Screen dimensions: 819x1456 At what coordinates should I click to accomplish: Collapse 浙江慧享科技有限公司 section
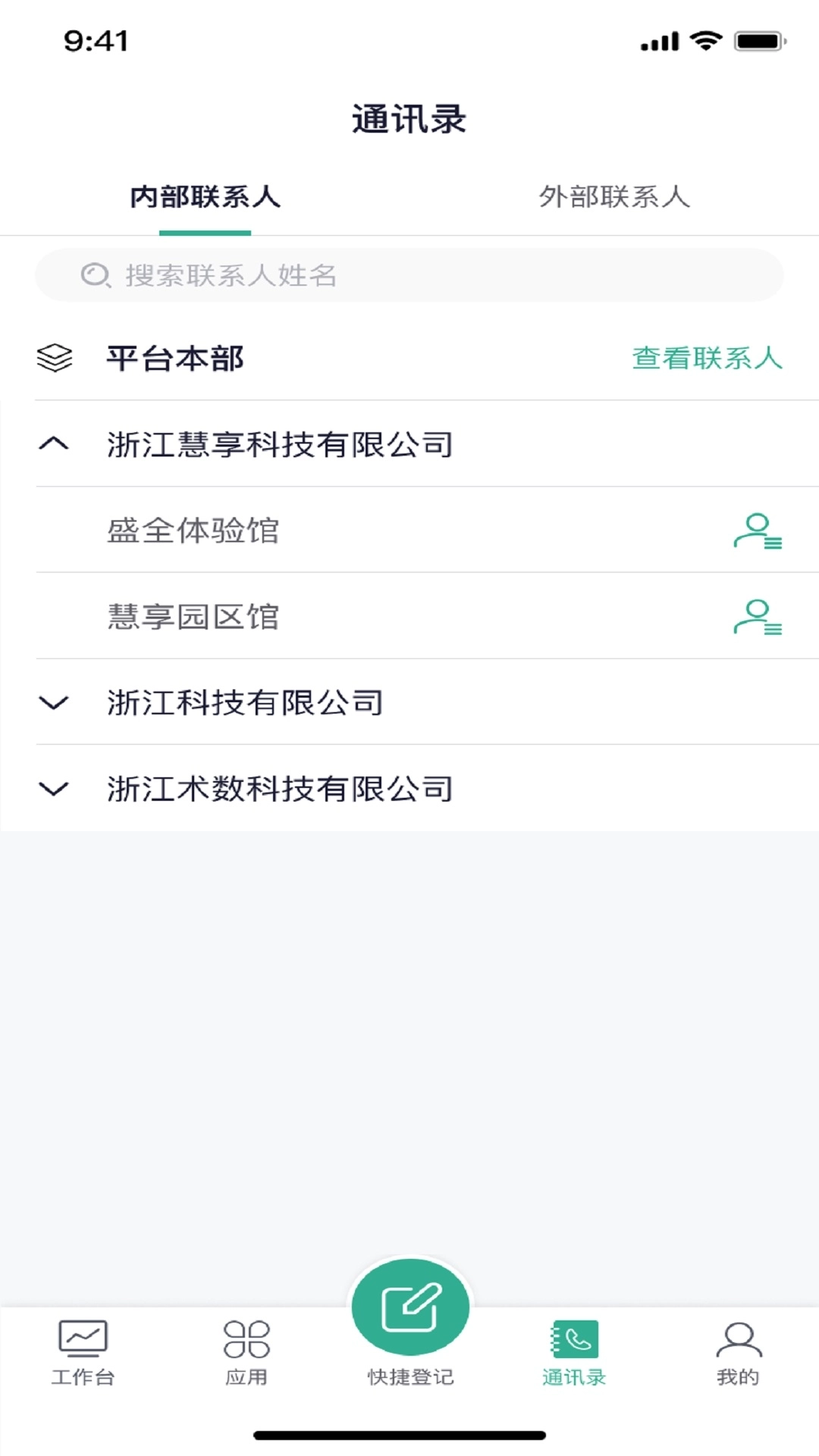pos(54,446)
